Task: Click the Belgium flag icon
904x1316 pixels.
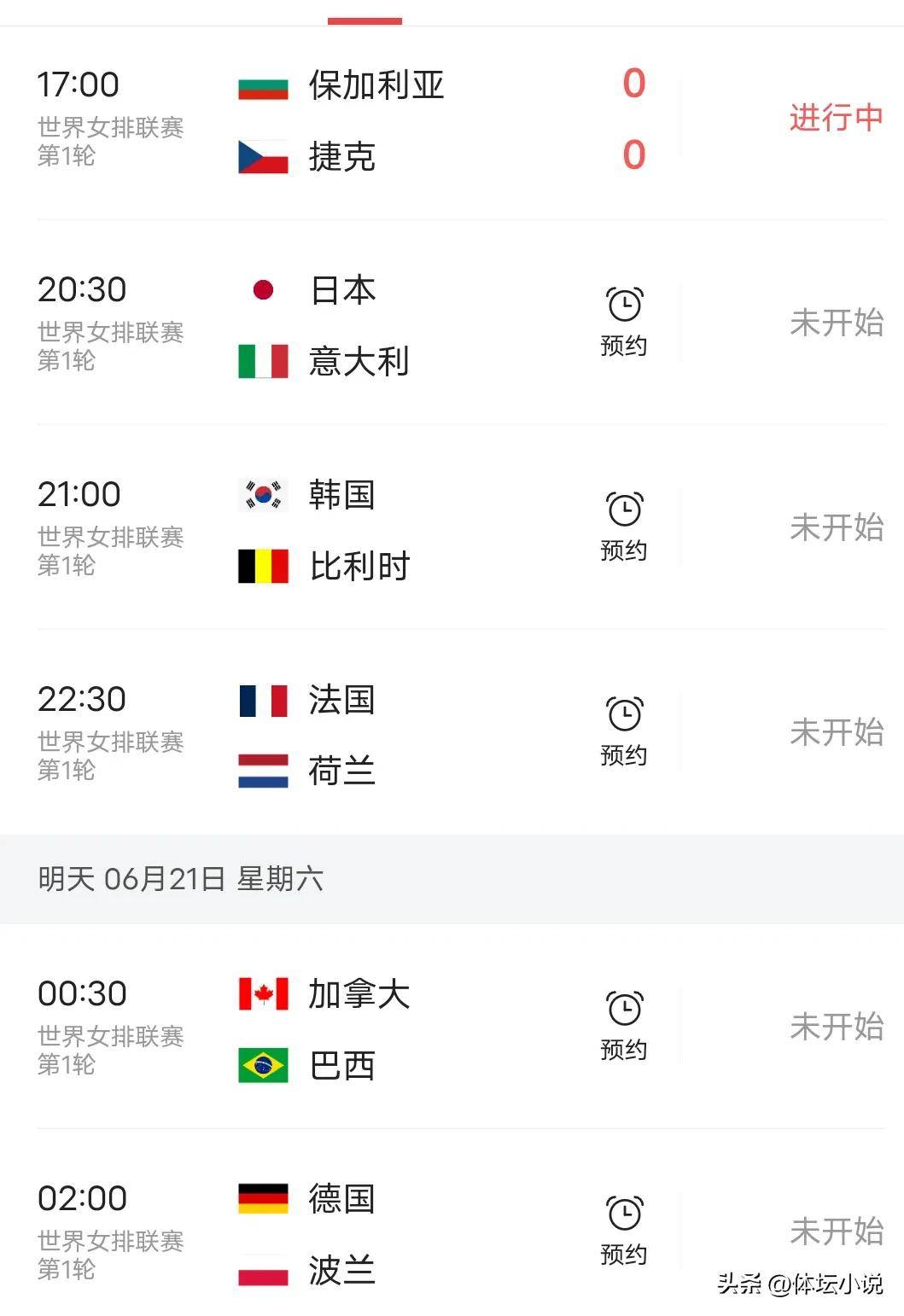Action: (x=262, y=566)
